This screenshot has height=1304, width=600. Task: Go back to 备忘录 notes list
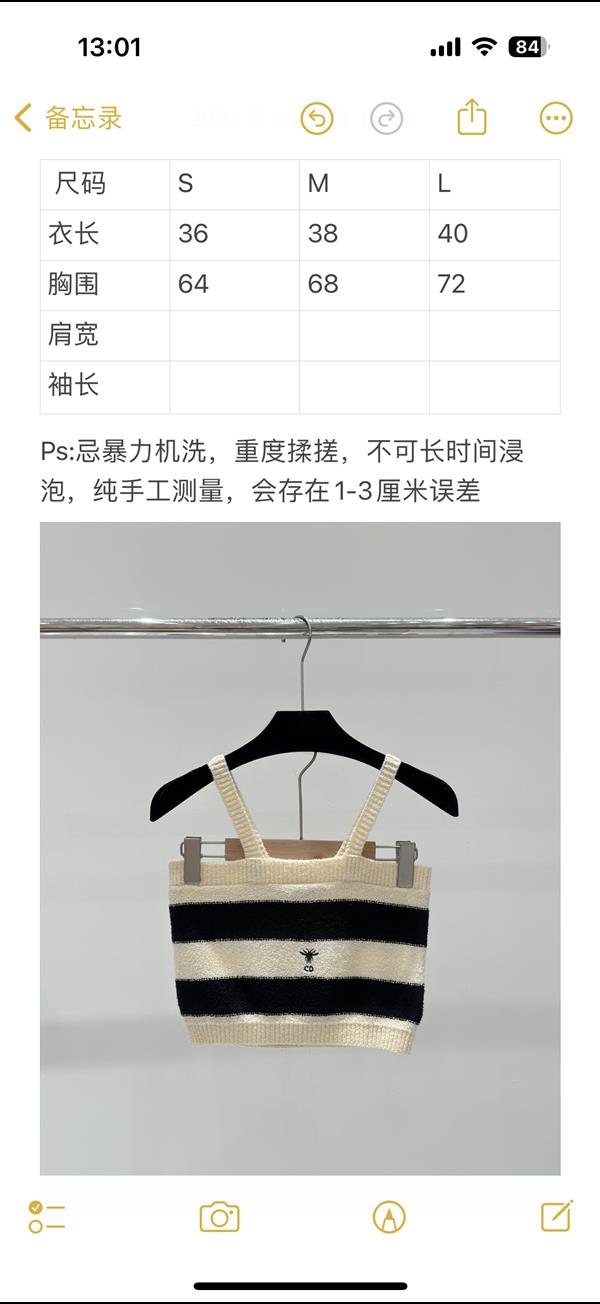pos(68,118)
